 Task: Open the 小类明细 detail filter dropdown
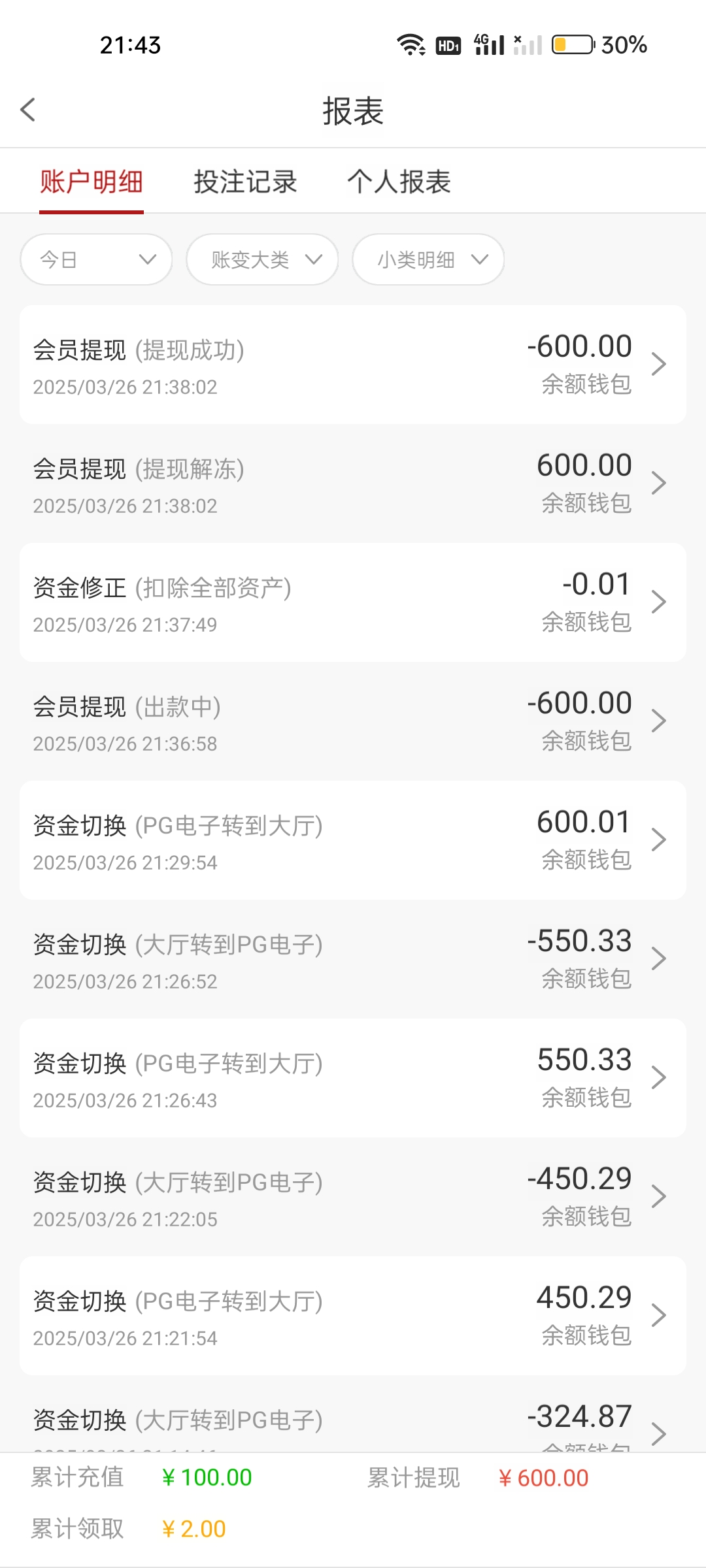pos(428,259)
